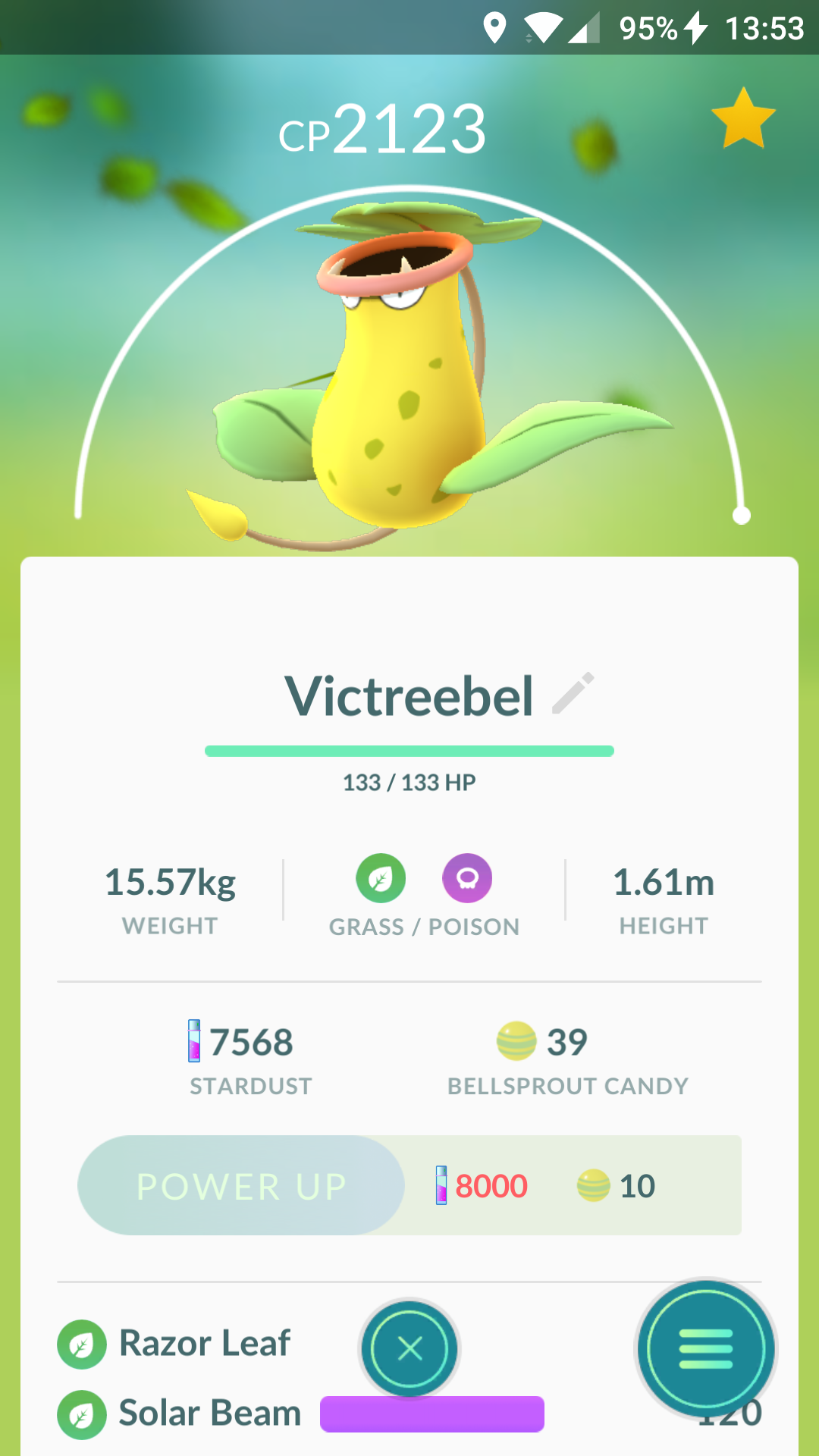Image resolution: width=819 pixels, height=1456 pixels.
Task: Open the round three-line menu button
Action: click(706, 1349)
